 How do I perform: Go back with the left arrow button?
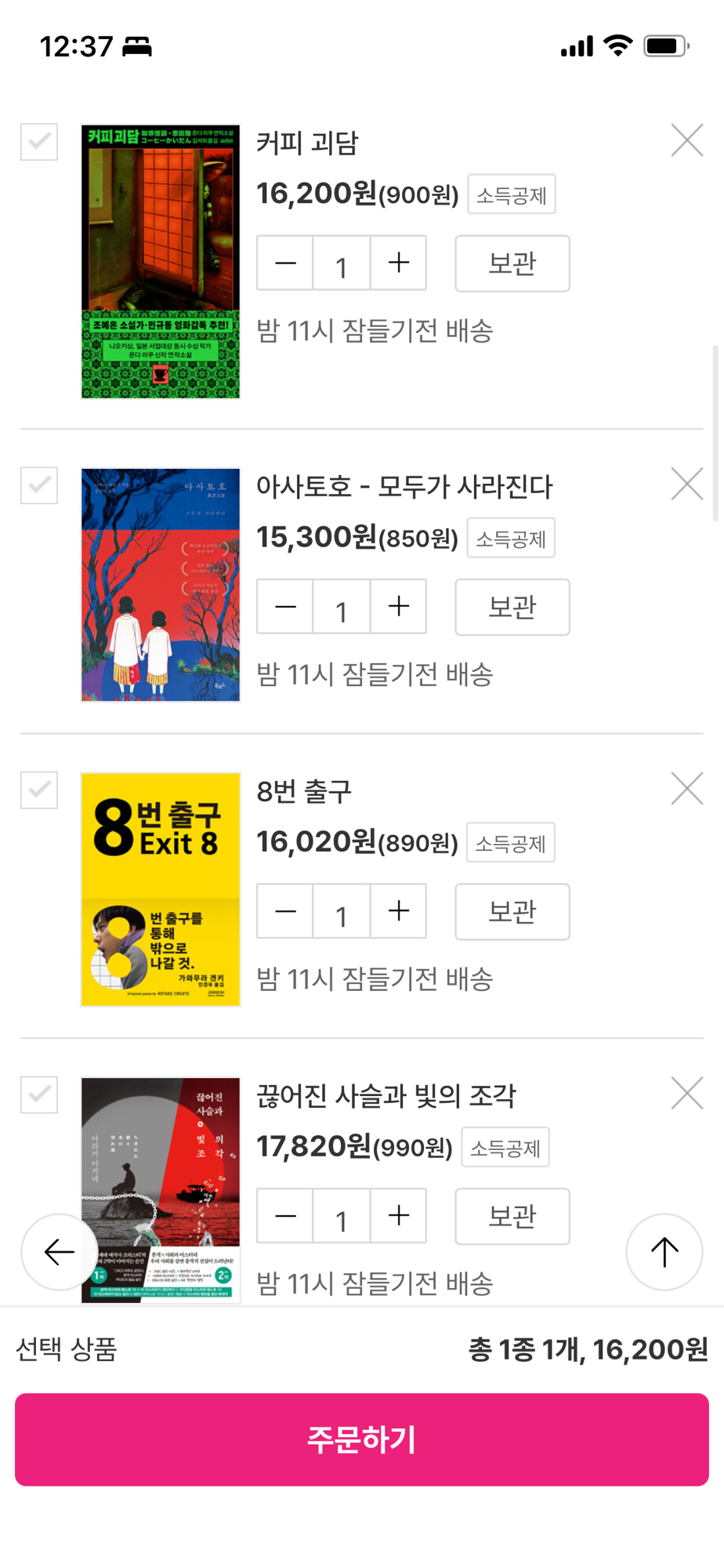(60, 1251)
